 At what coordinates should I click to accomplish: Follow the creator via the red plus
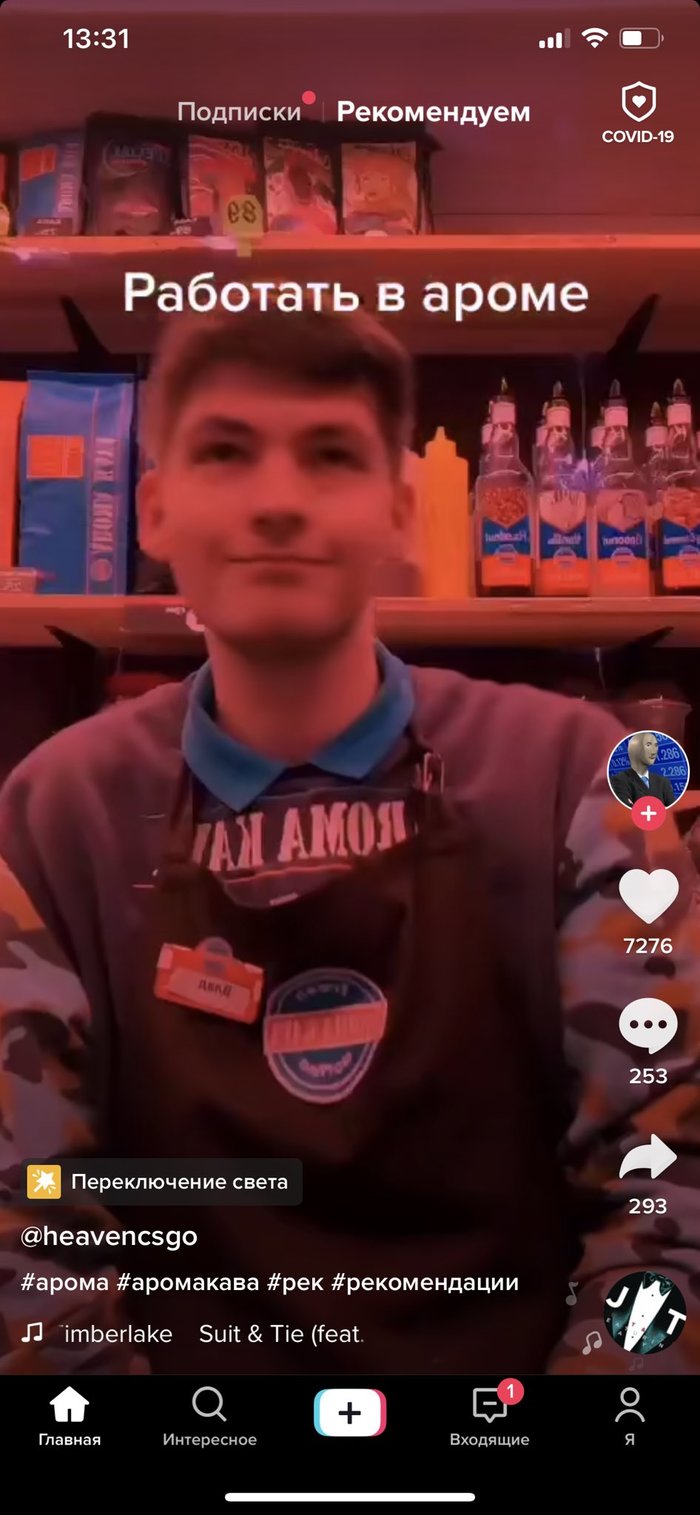[648, 814]
